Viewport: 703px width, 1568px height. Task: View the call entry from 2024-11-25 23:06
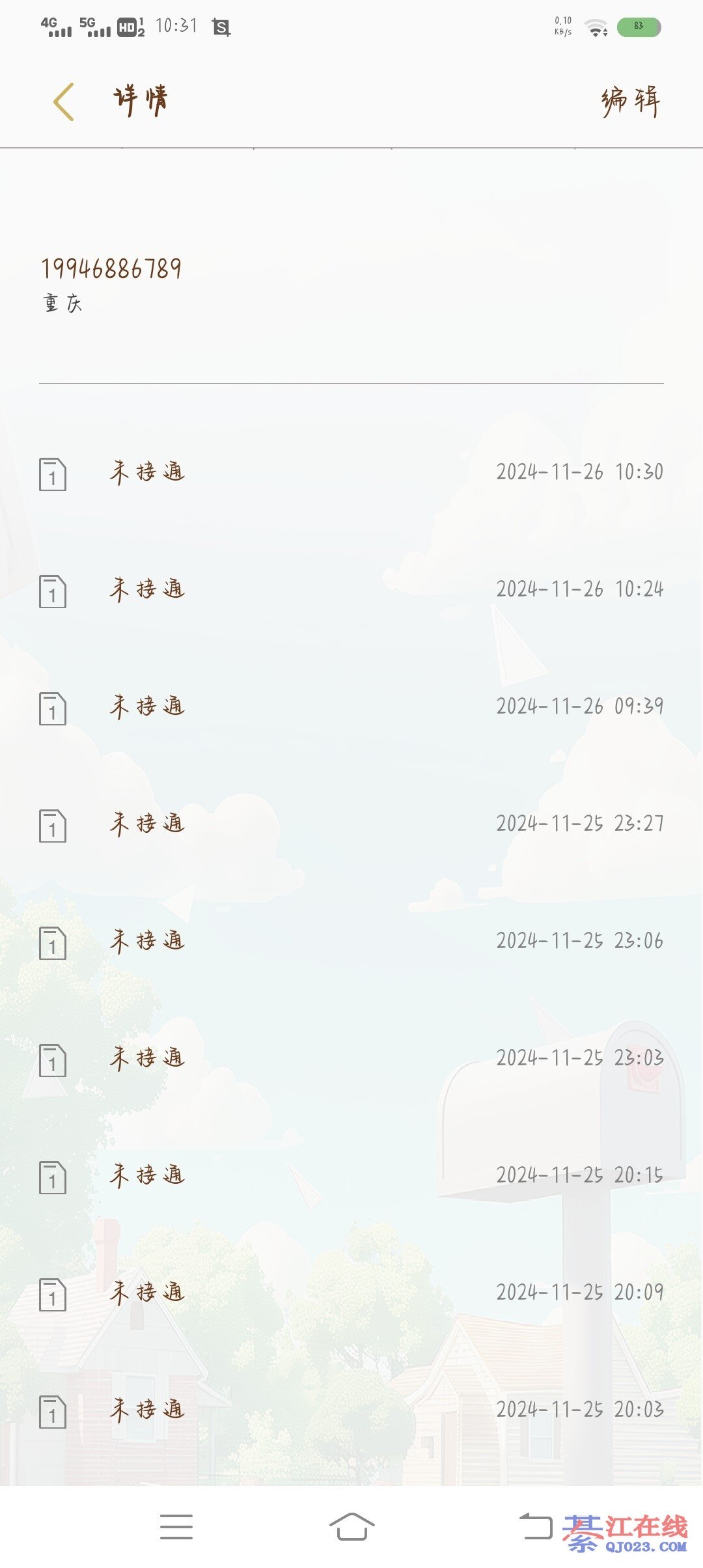[x=351, y=941]
